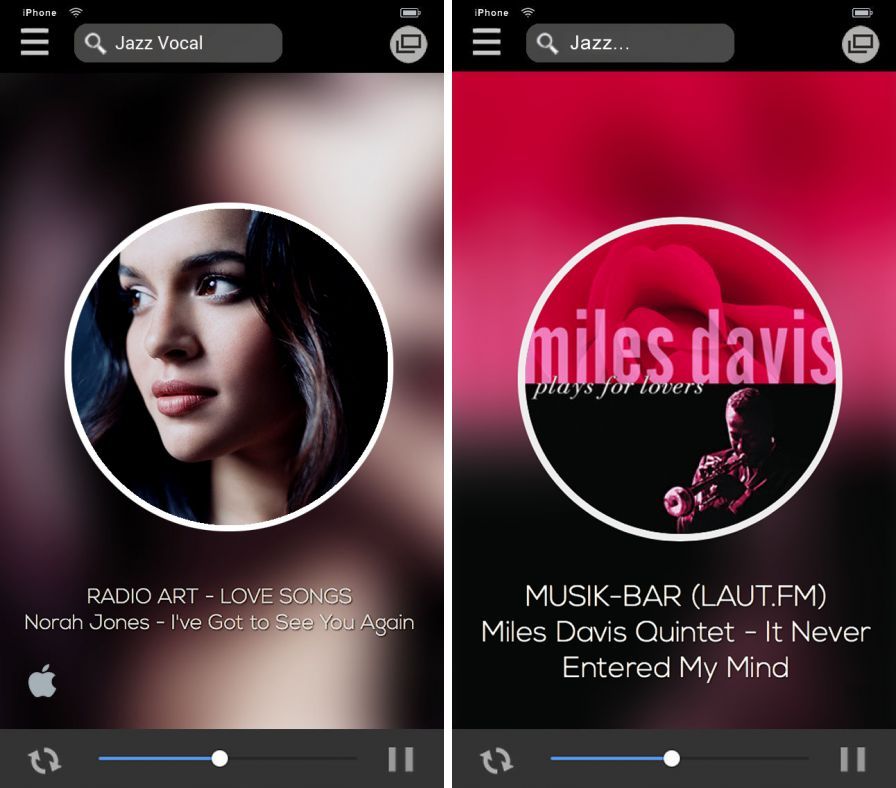This screenshot has height=788, width=896.
Task: Pause the Miles Davis Quintet track
Action: (x=852, y=759)
